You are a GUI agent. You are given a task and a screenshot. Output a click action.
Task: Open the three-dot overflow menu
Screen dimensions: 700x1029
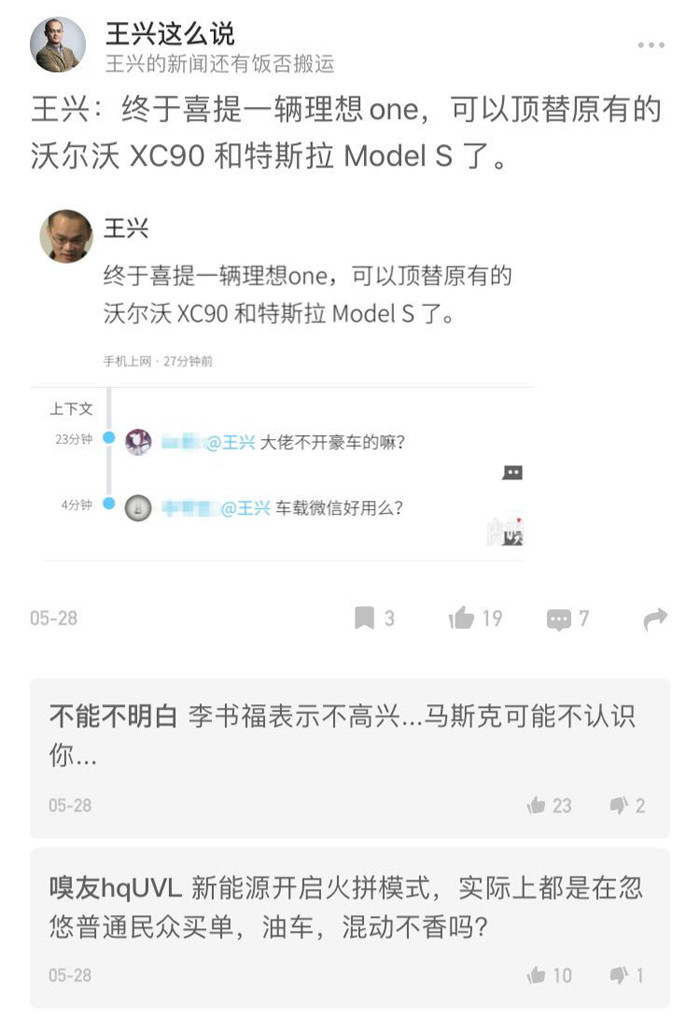tap(651, 45)
